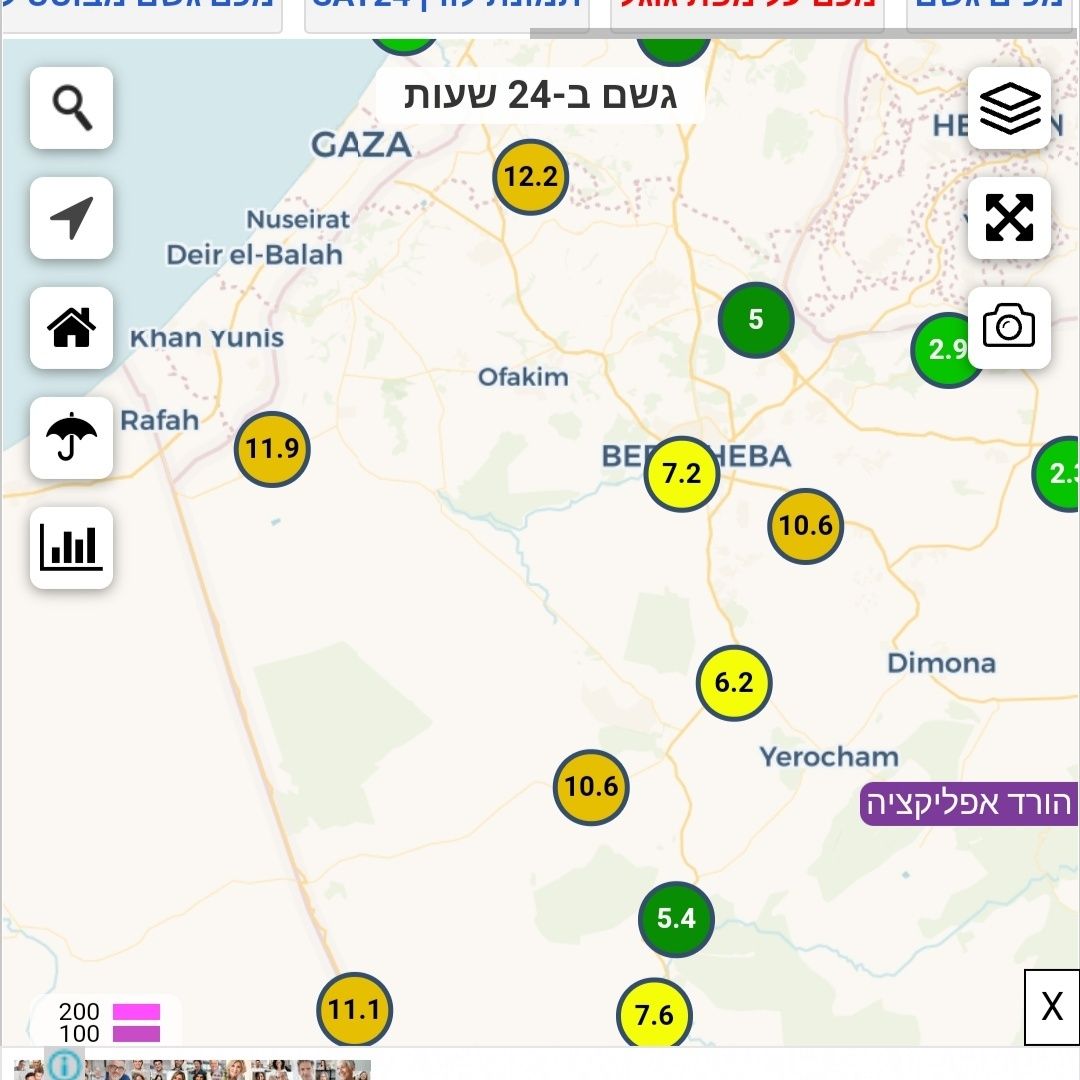Open the bar chart statistics
Screen dimensions: 1080x1080
[72, 548]
